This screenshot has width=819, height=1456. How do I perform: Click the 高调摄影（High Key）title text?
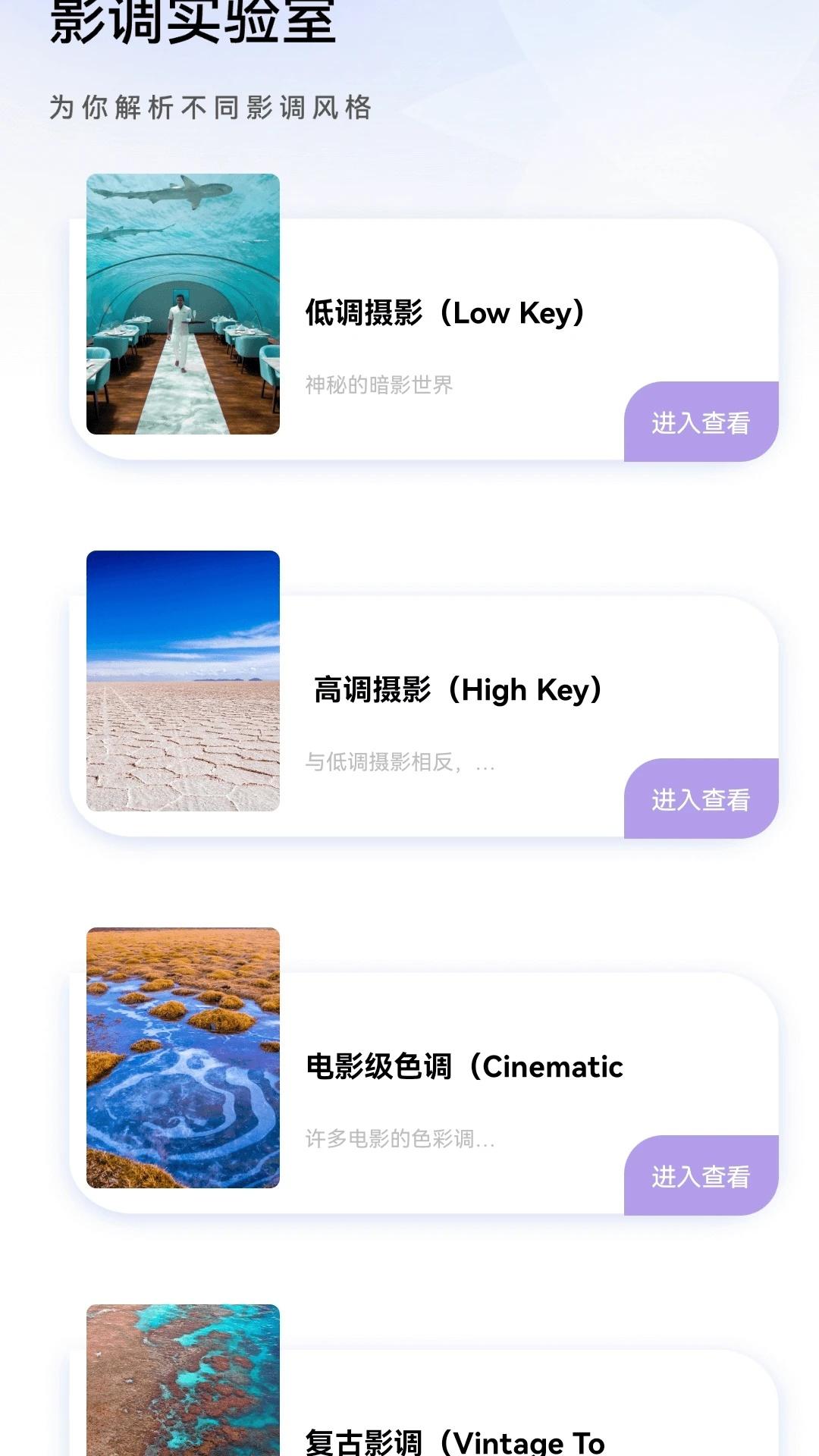[x=457, y=690]
